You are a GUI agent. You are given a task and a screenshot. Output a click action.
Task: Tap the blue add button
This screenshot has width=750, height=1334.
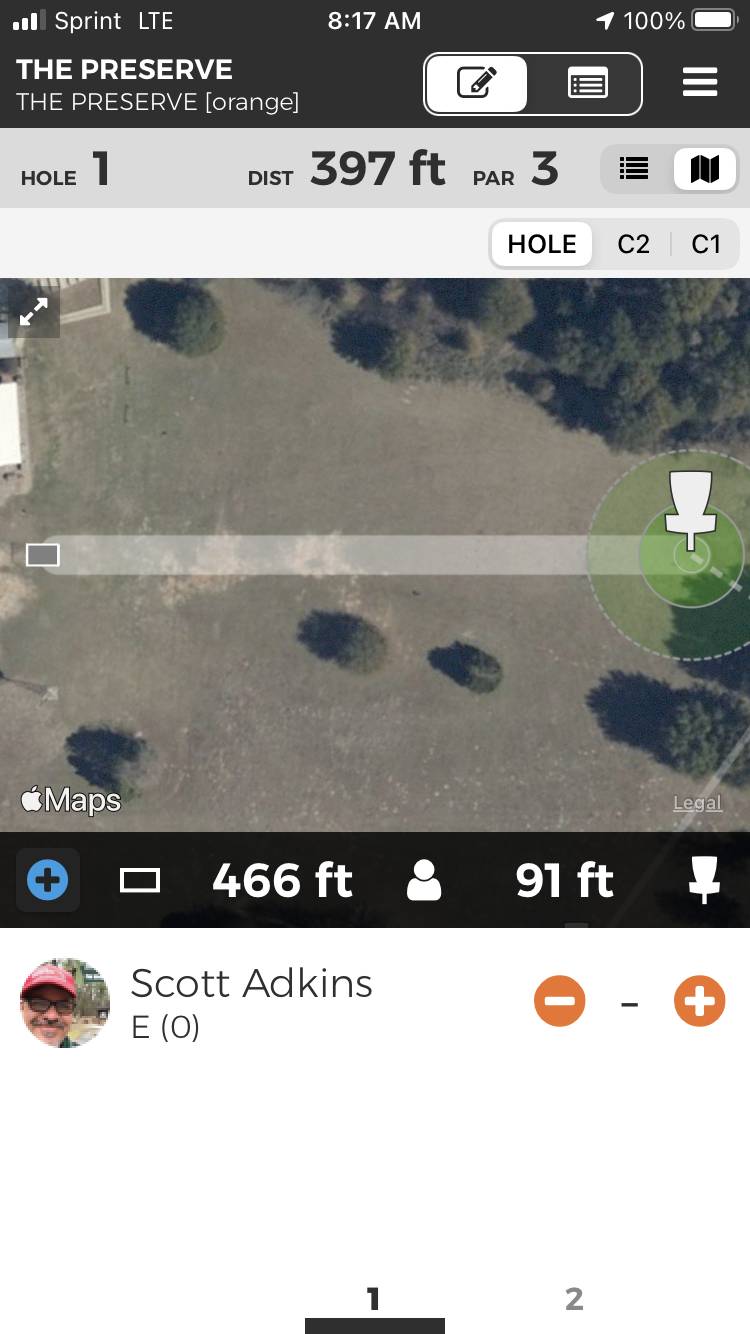click(47, 881)
